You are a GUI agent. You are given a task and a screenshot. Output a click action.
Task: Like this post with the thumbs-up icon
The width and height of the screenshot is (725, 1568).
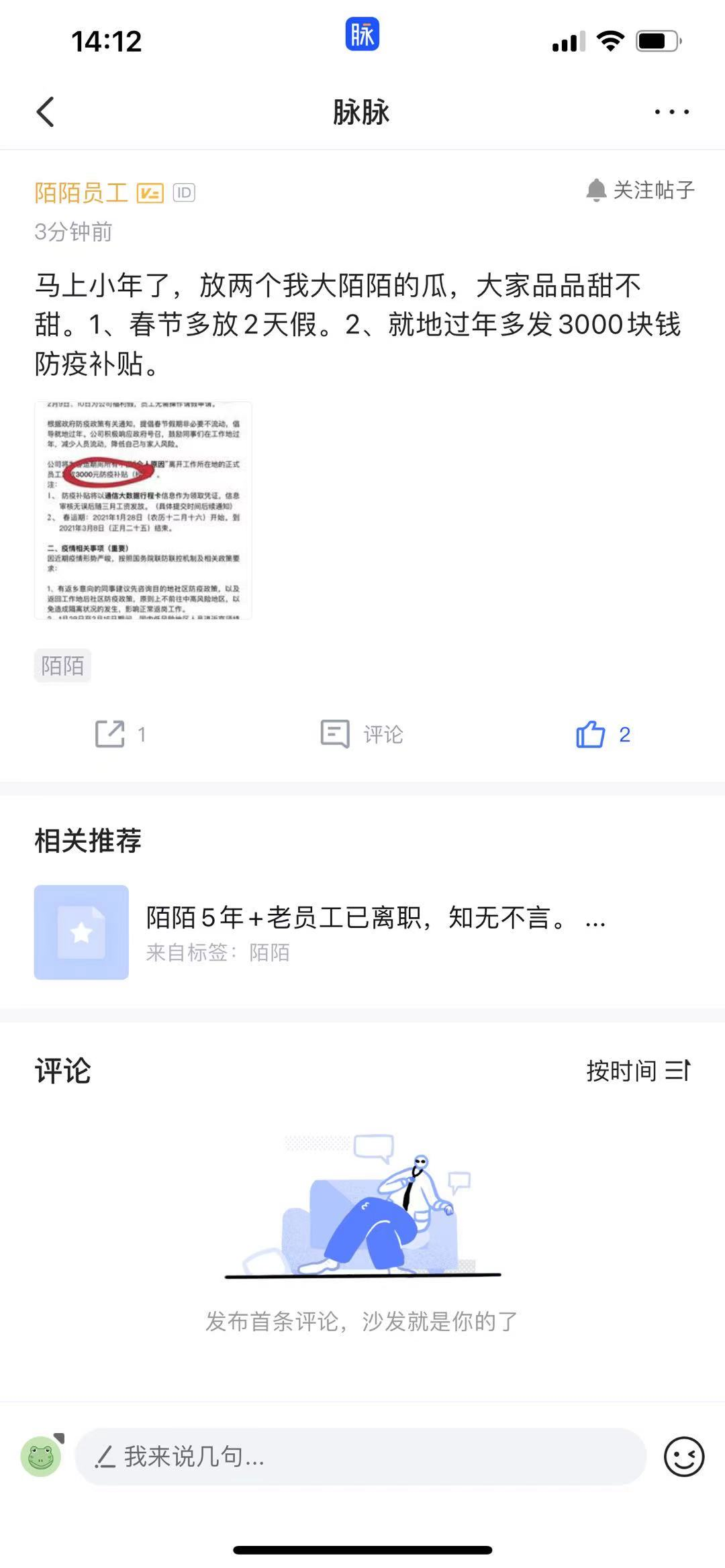(x=591, y=734)
